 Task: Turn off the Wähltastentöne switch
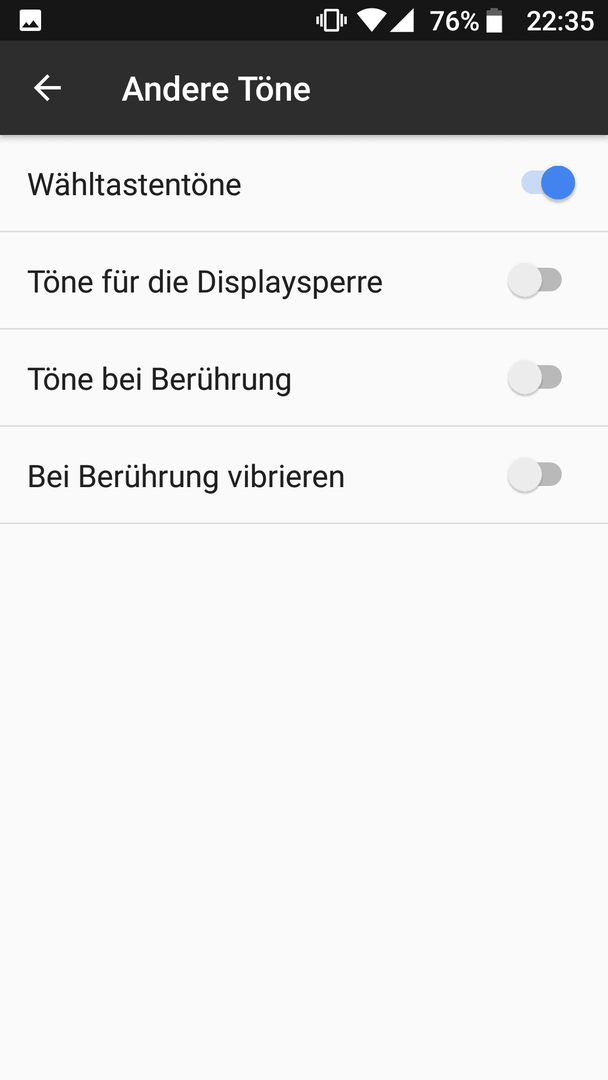click(x=548, y=183)
